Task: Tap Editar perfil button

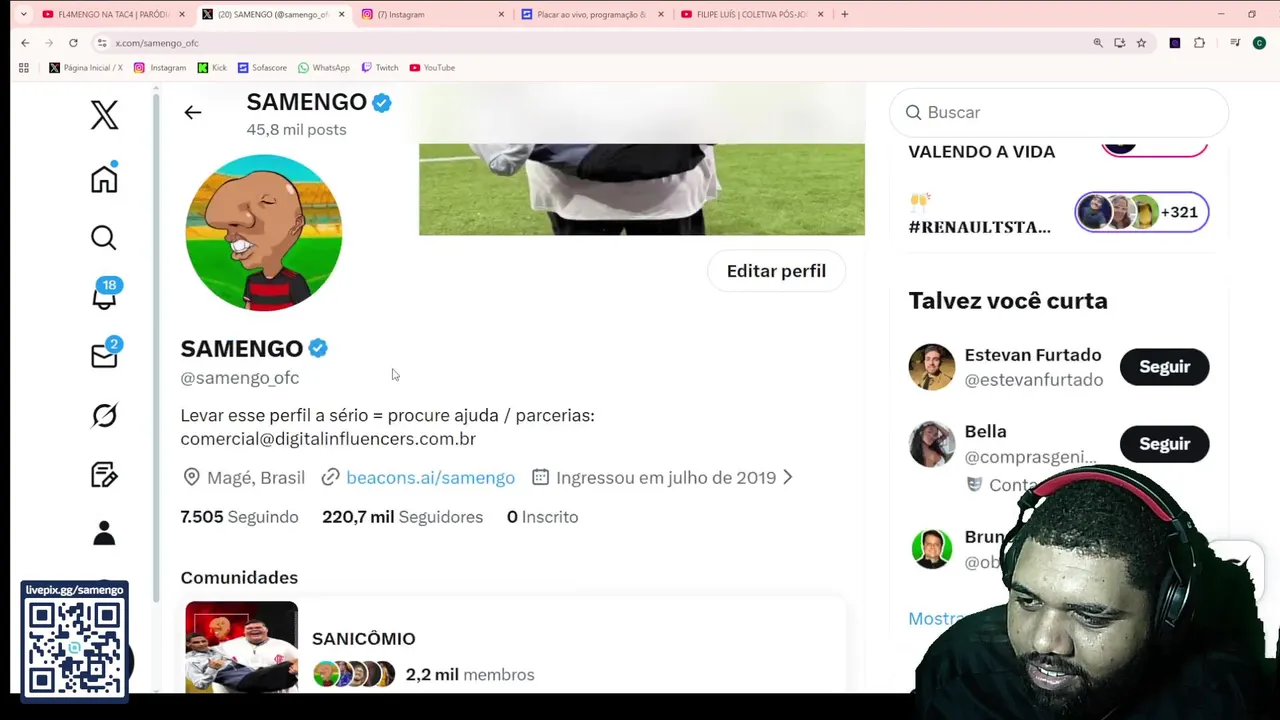Action: 776,271
